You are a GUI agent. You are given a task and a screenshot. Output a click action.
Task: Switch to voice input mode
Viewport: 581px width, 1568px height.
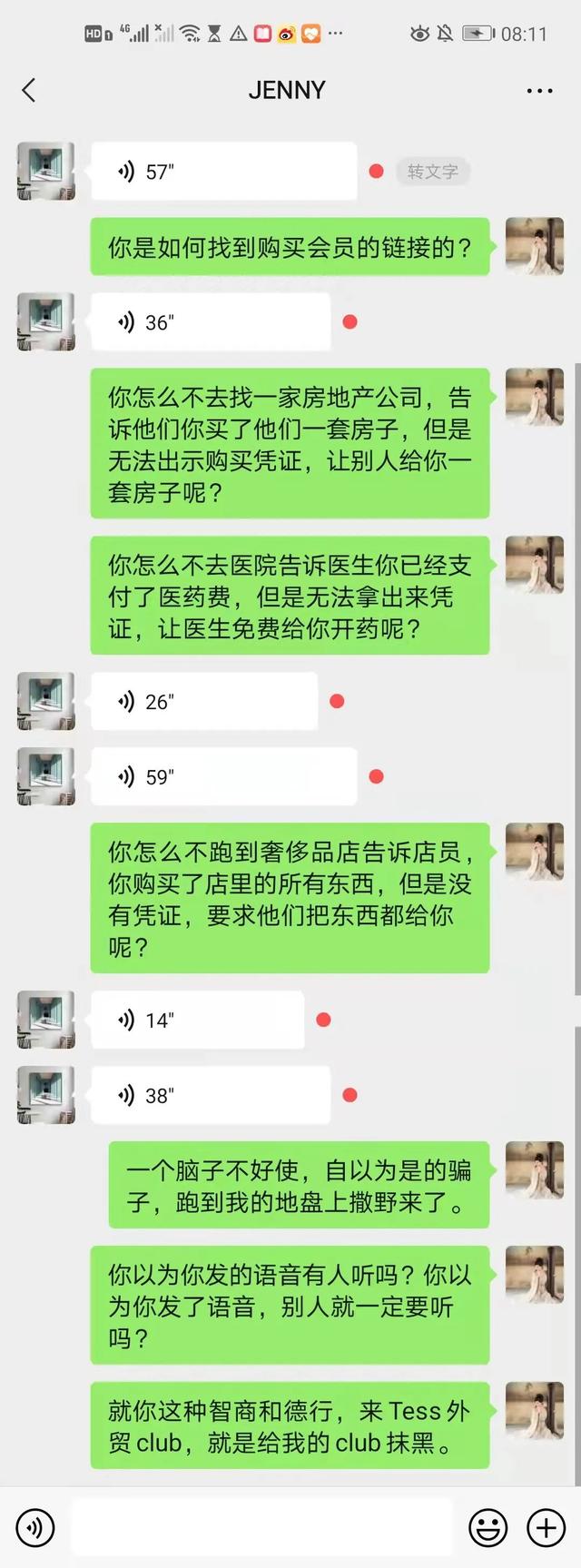coord(35,1527)
